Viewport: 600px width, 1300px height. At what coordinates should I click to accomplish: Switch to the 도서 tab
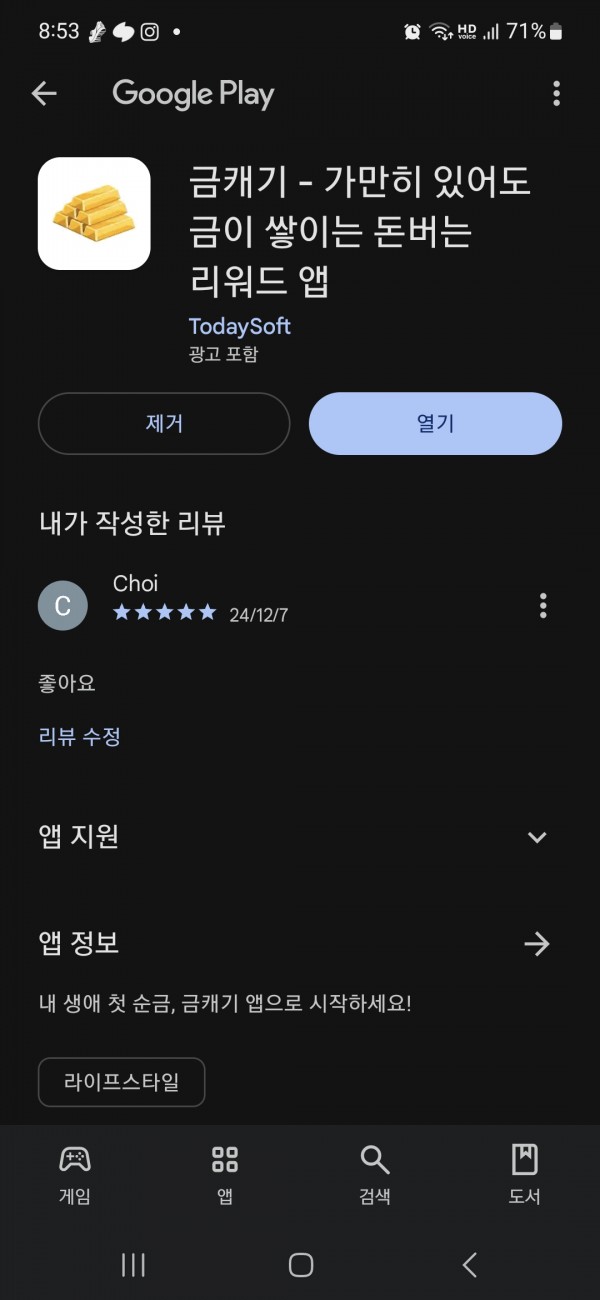point(525,1174)
